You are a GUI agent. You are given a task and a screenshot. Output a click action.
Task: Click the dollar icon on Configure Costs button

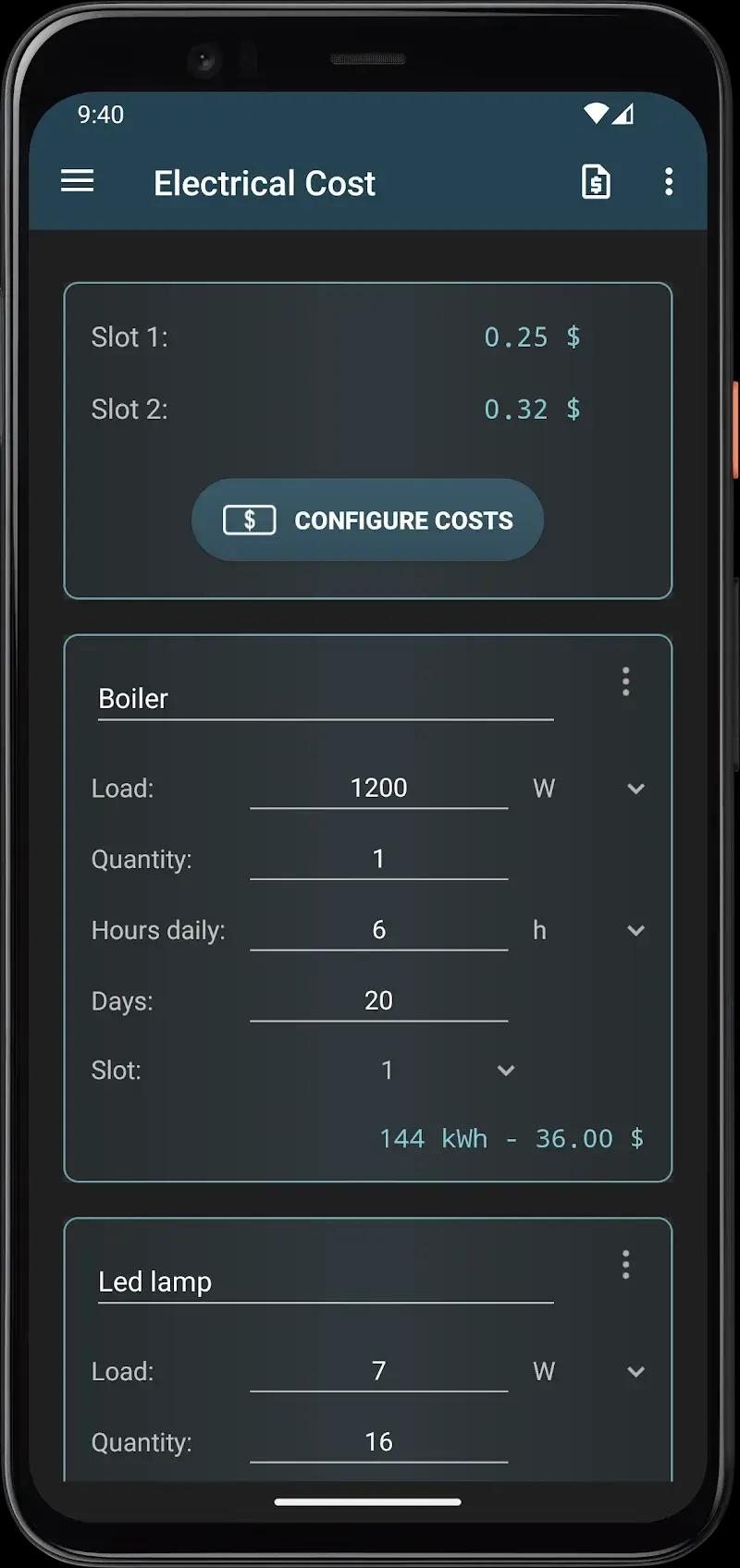[x=249, y=520]
